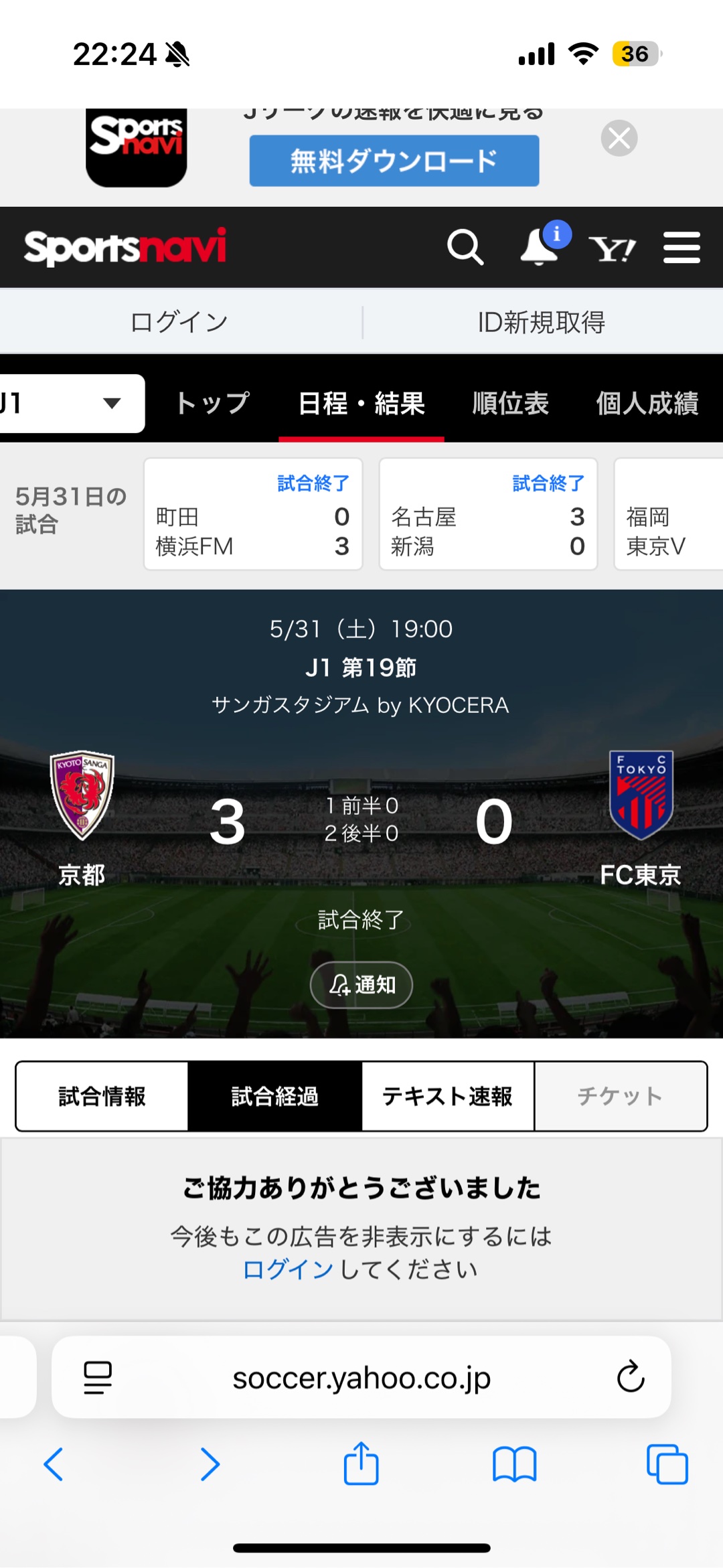Reload the page in Safari
The width and height of the screenshot is (723, 1568).
click(630, 1377)
